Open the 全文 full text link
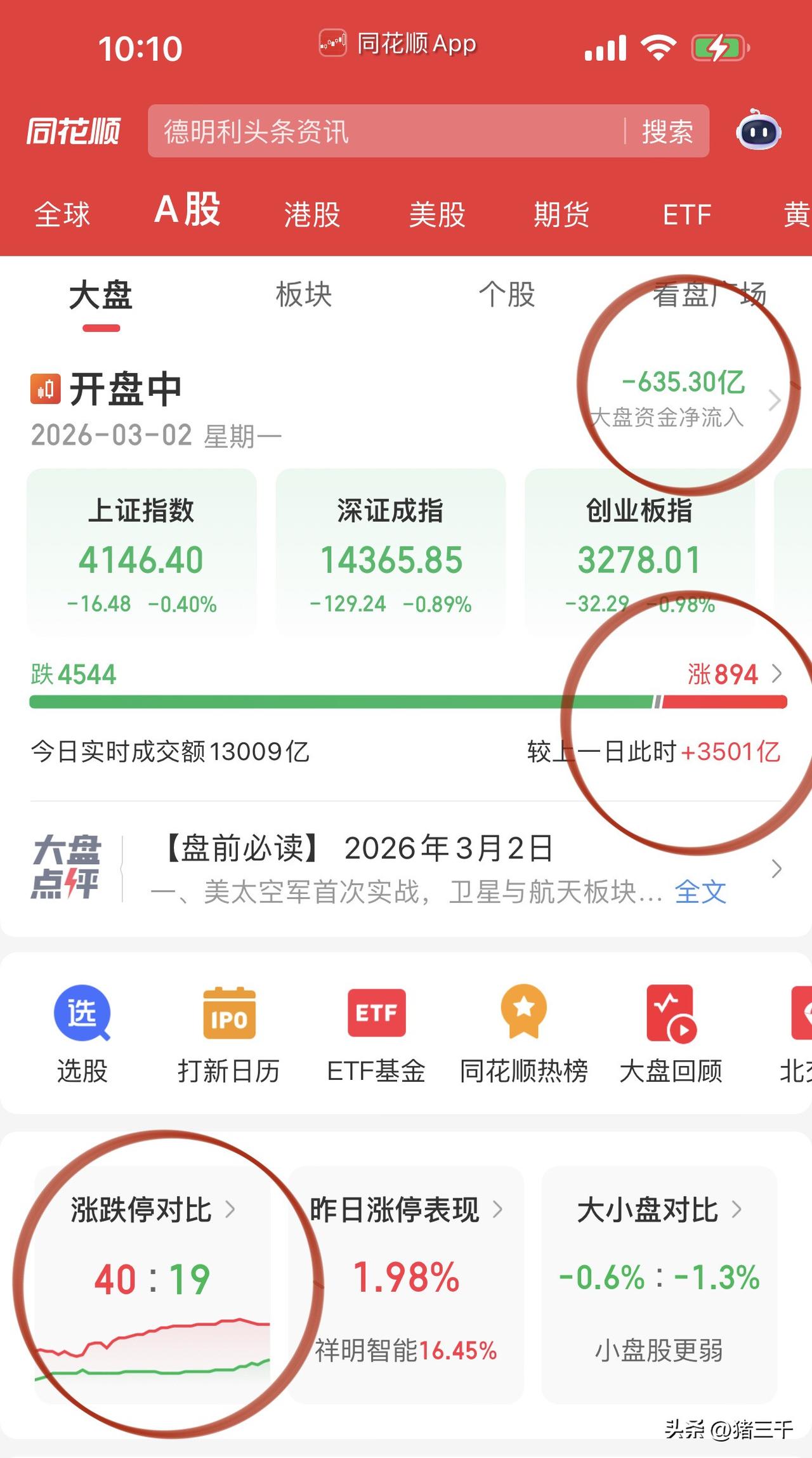This screenshot has height=1458, width=812. coord(699,893)
